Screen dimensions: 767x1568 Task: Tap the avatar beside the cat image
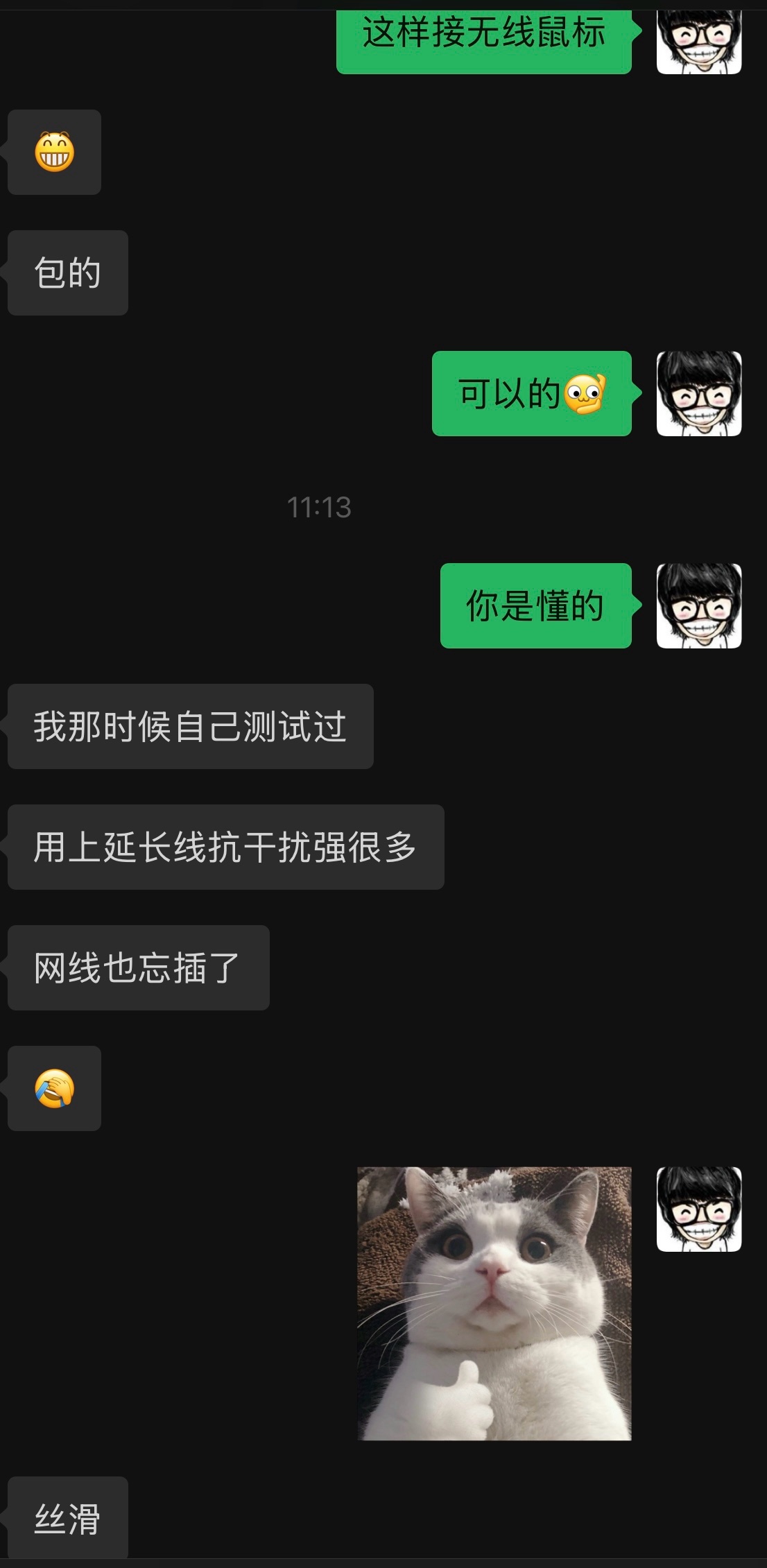pyautogui.click(x=699, y=1209)
